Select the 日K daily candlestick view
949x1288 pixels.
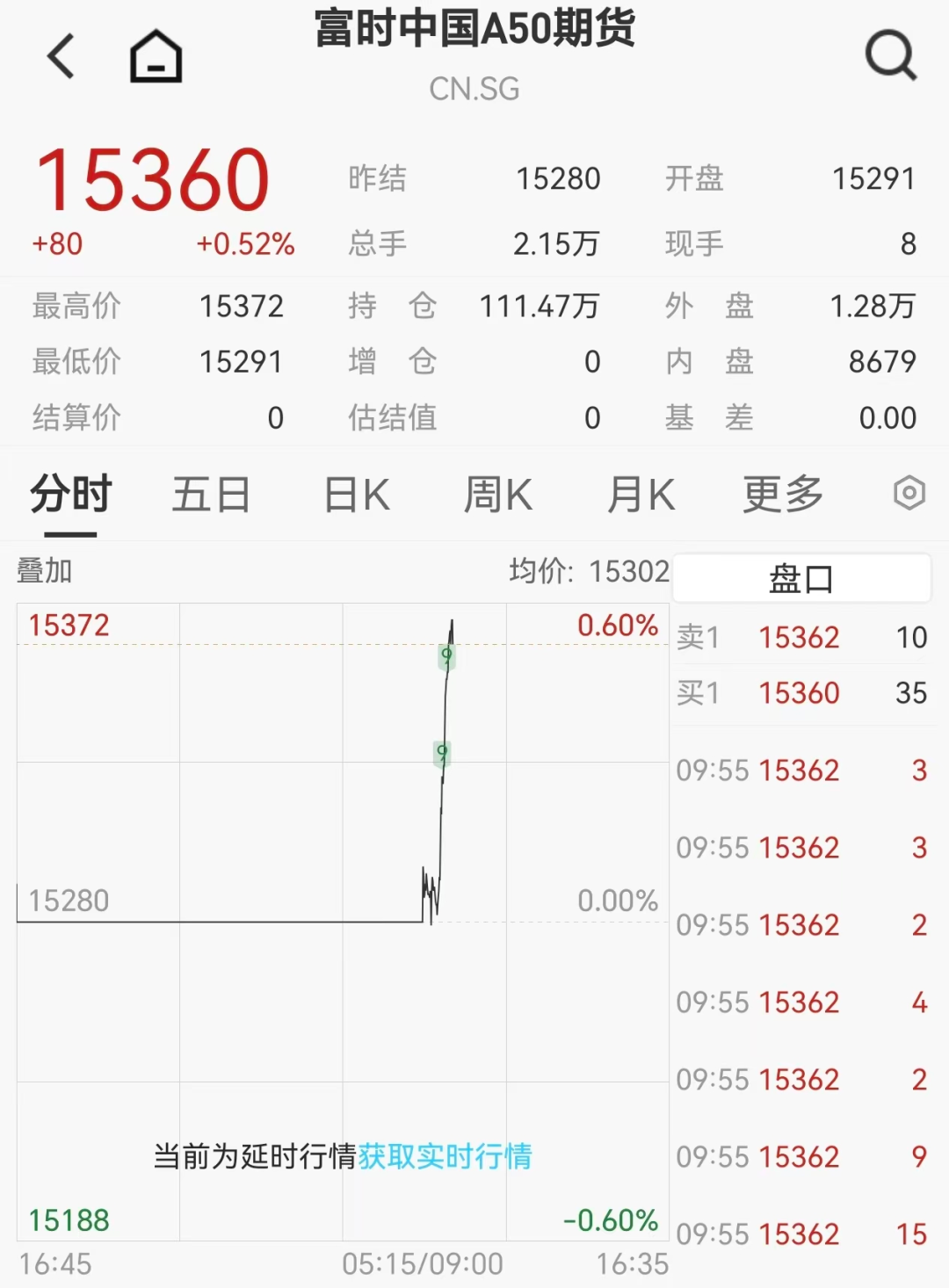click(354, 495)
